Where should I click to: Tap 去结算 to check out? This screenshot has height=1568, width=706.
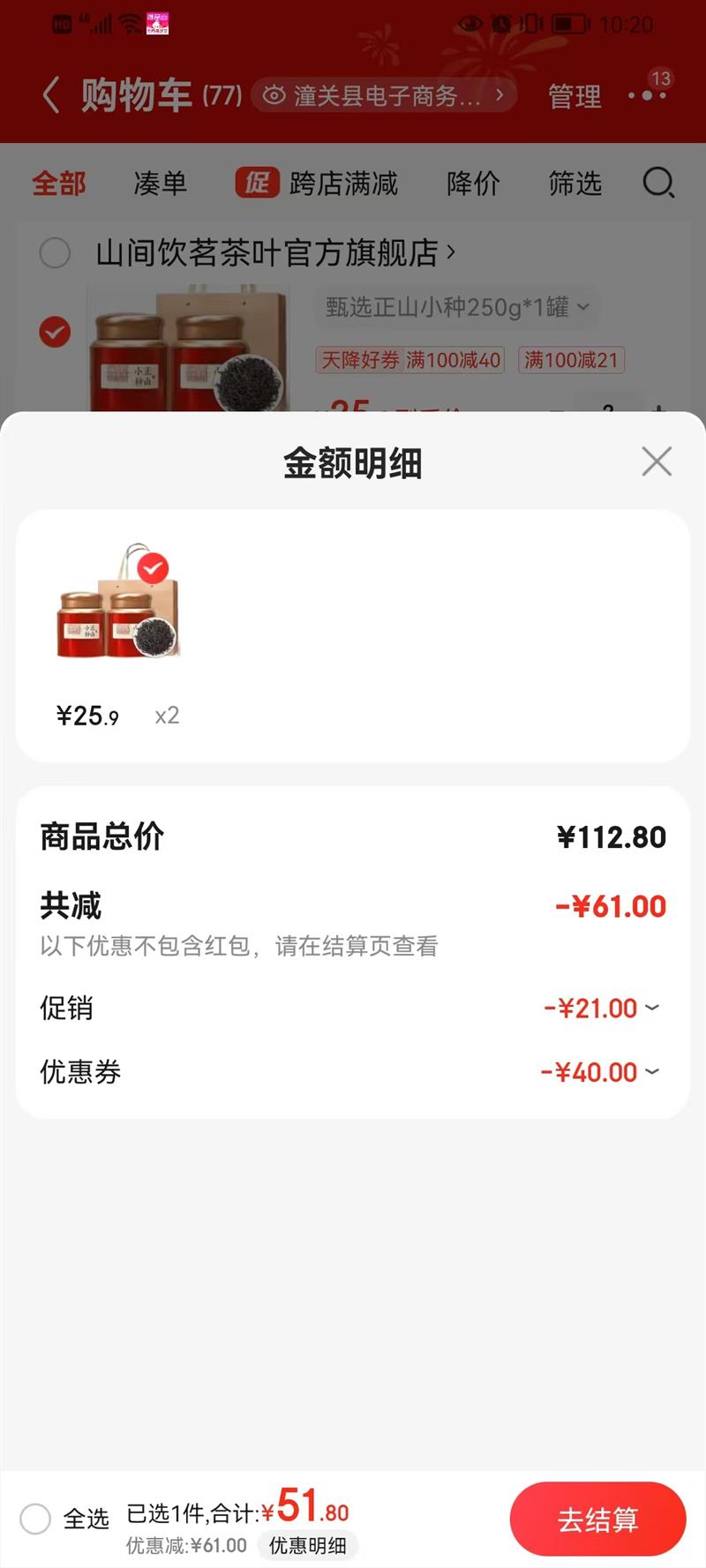(597, 1519)
